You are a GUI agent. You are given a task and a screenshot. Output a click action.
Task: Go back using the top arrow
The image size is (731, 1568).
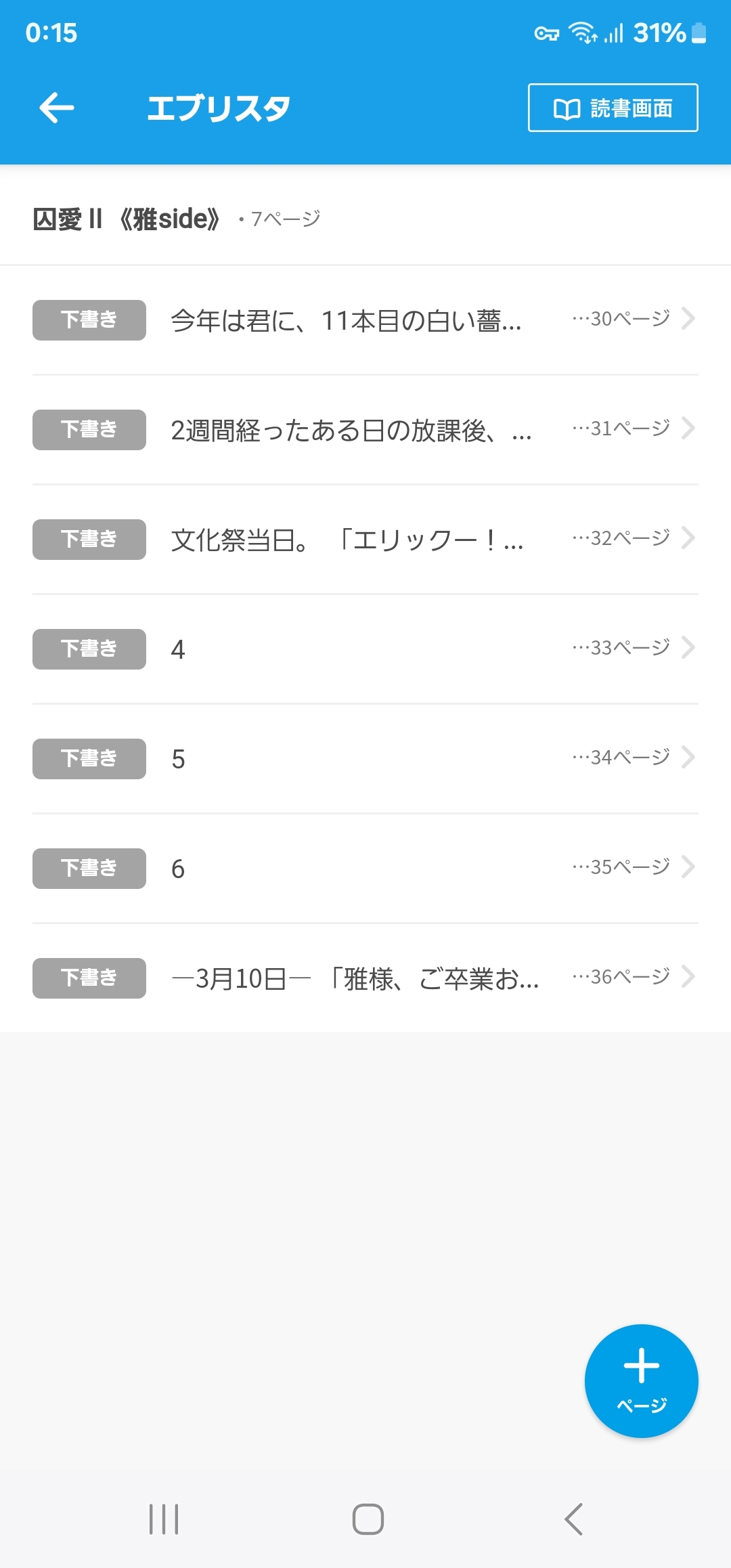57,108
